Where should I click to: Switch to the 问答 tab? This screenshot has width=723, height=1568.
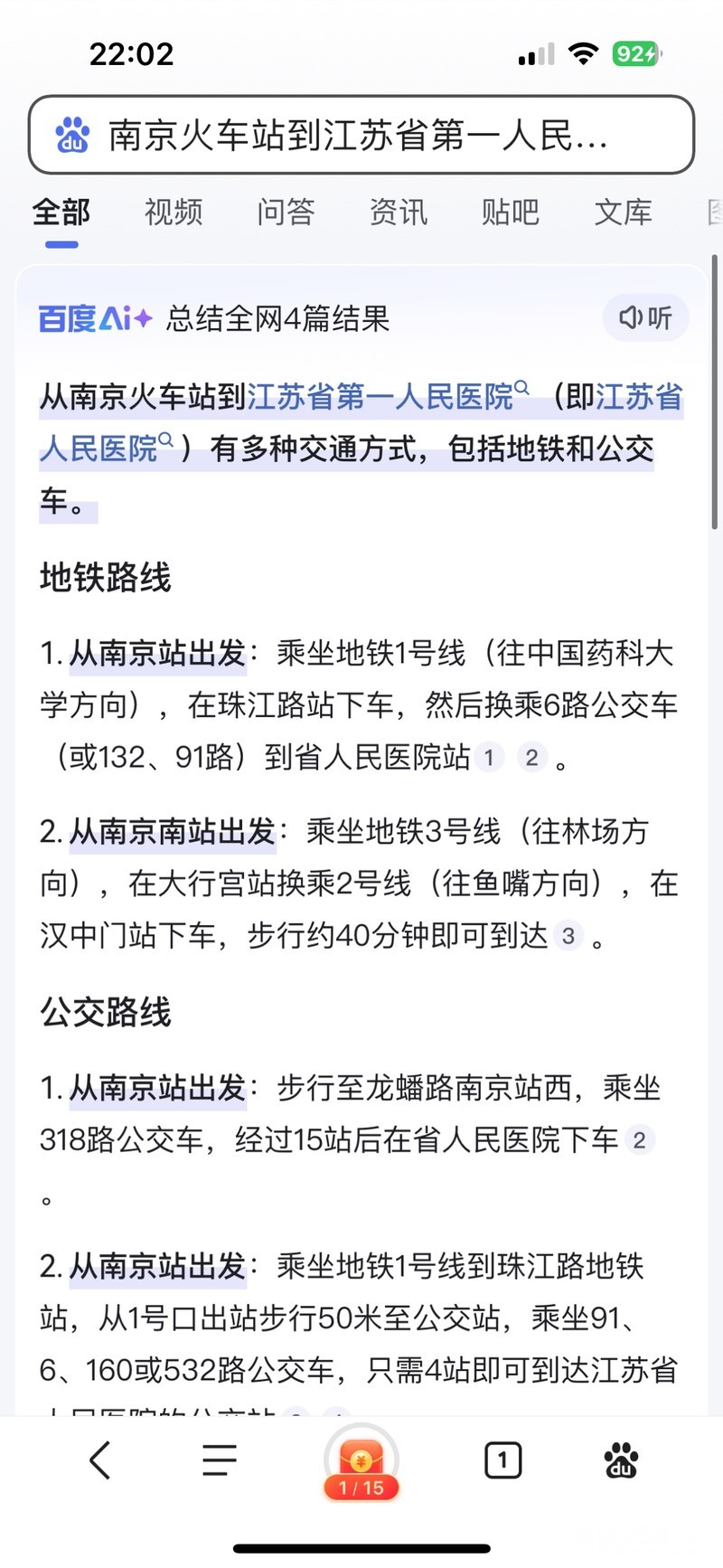286,213
